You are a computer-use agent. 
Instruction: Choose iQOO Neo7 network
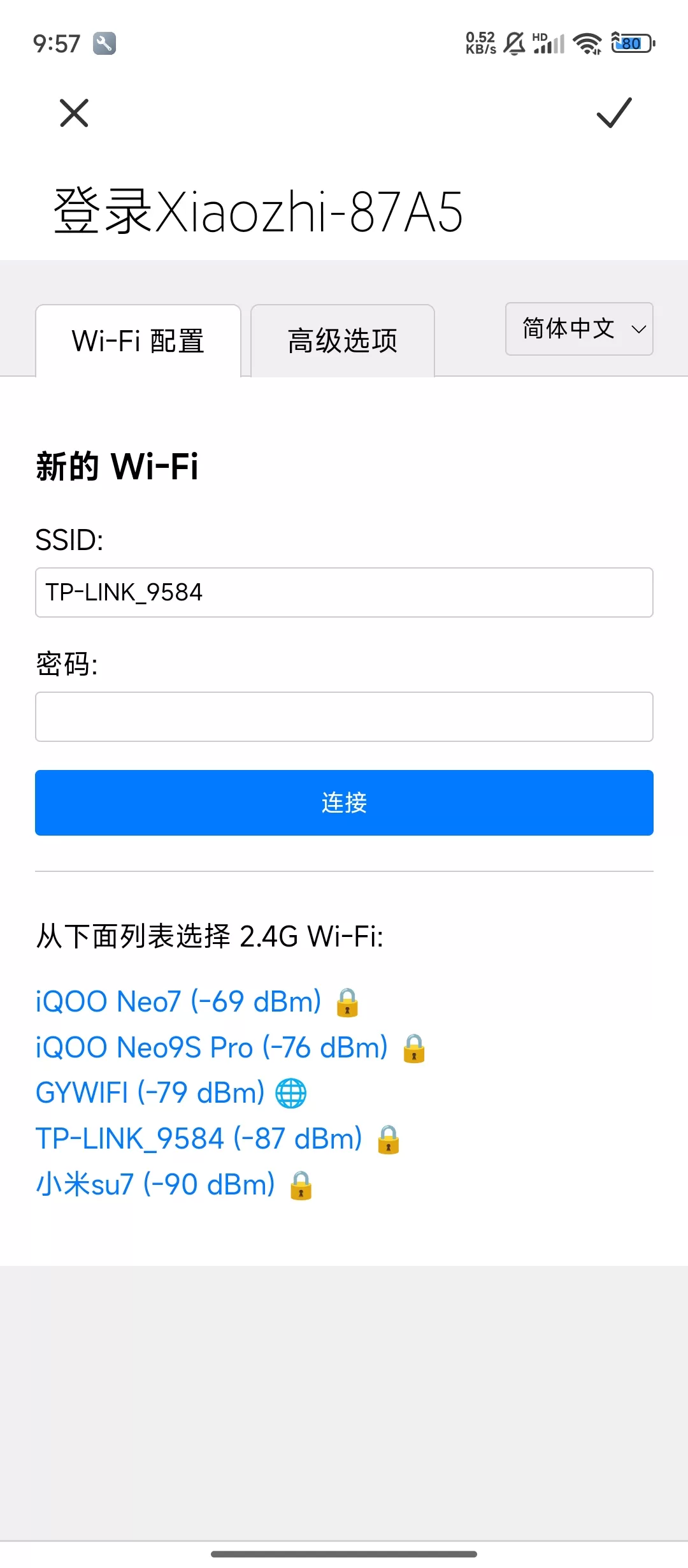tap(178, 1002)
